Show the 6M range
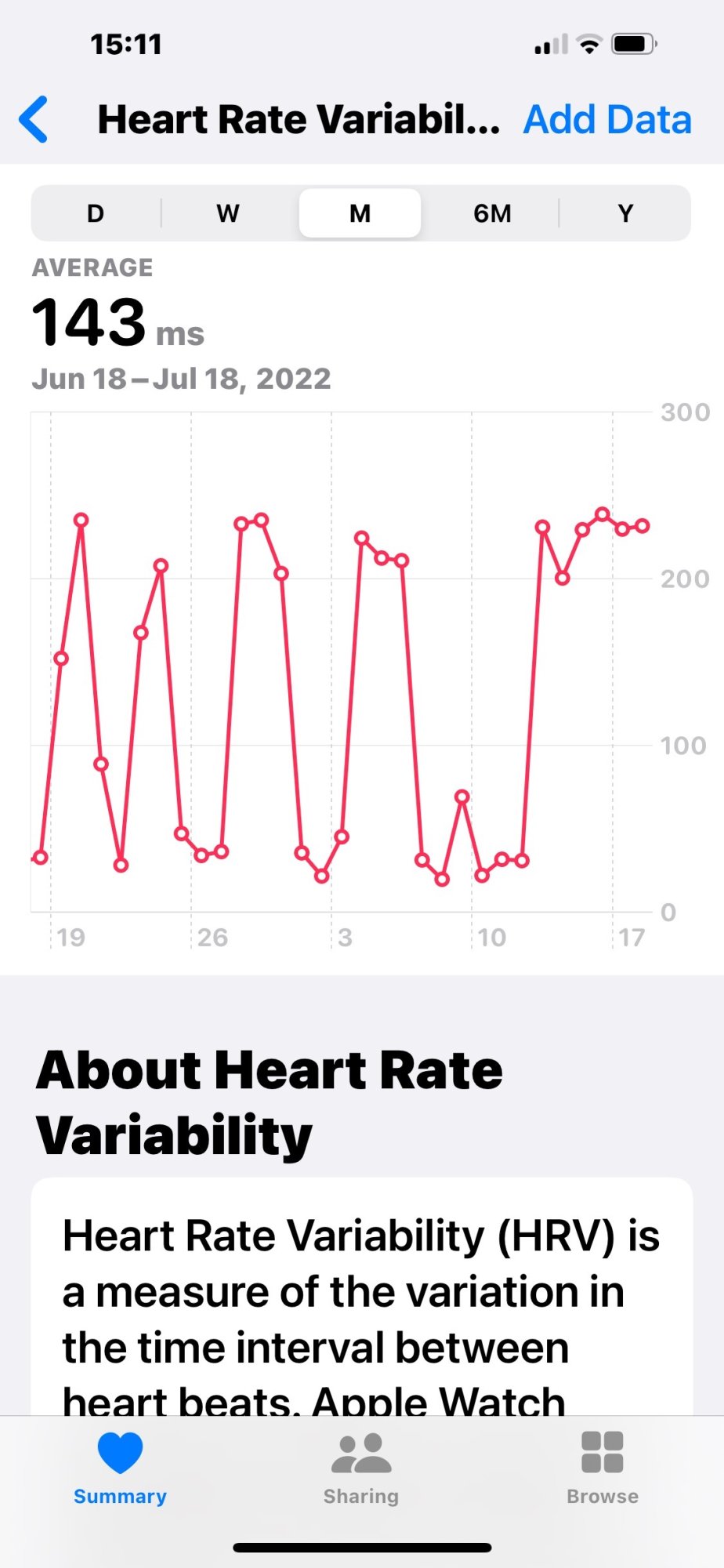The width and height of the screenshot is (724, 1568). 492,213
